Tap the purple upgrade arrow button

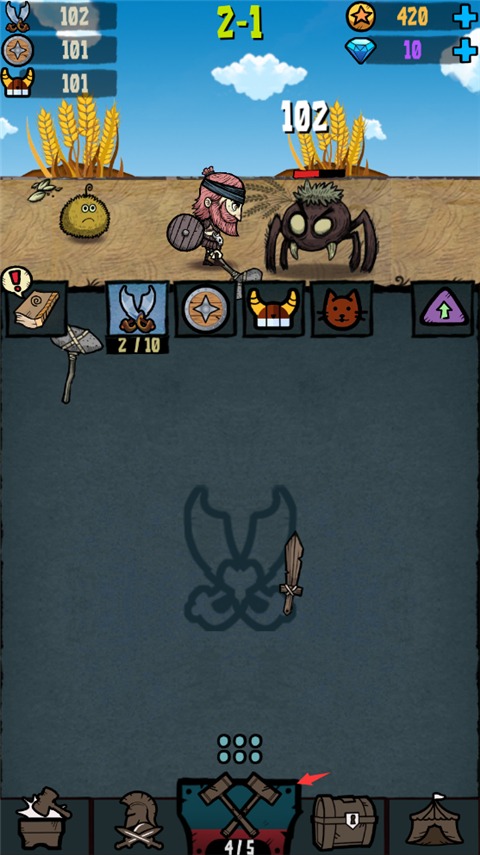[x=442, y=309]
